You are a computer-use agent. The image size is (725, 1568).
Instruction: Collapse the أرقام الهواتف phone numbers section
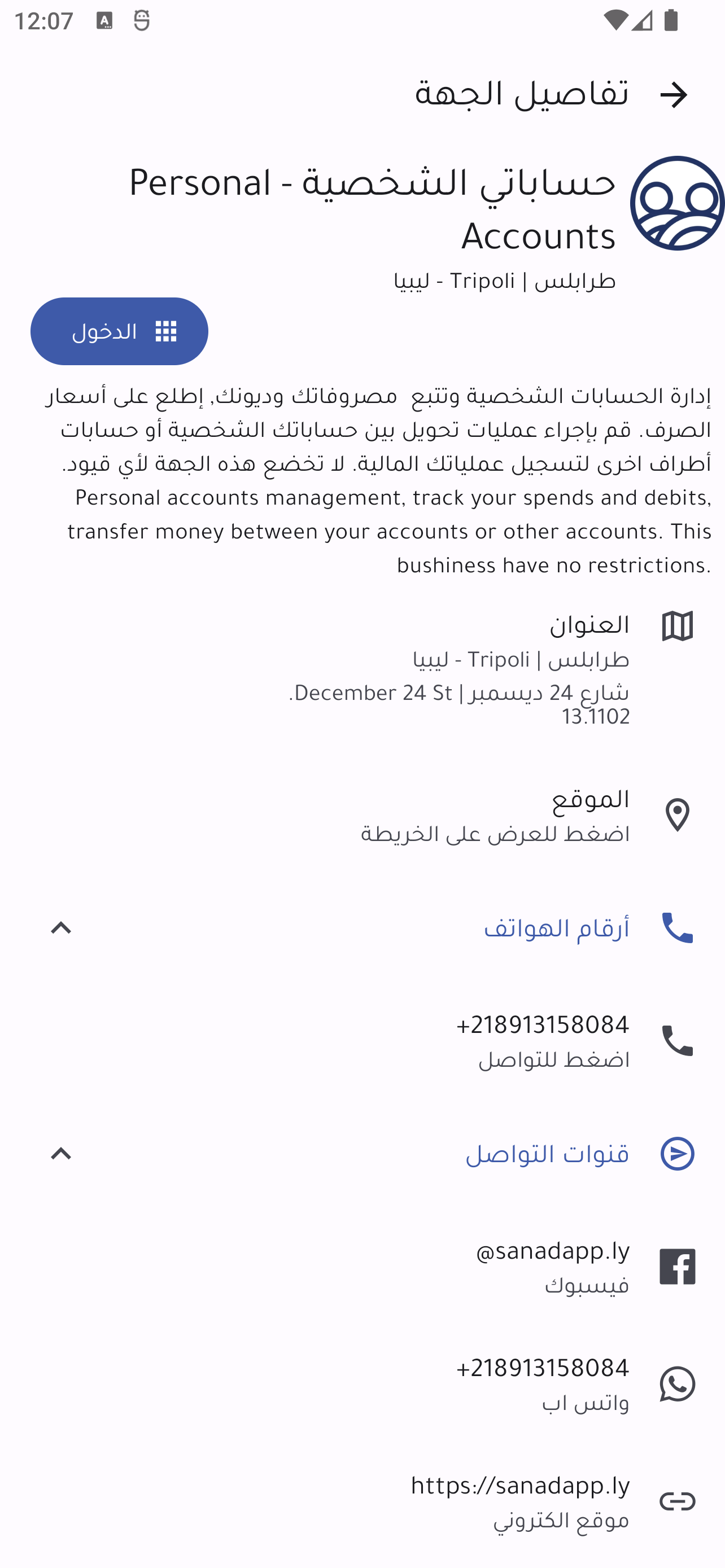click(x=61, y=928)
